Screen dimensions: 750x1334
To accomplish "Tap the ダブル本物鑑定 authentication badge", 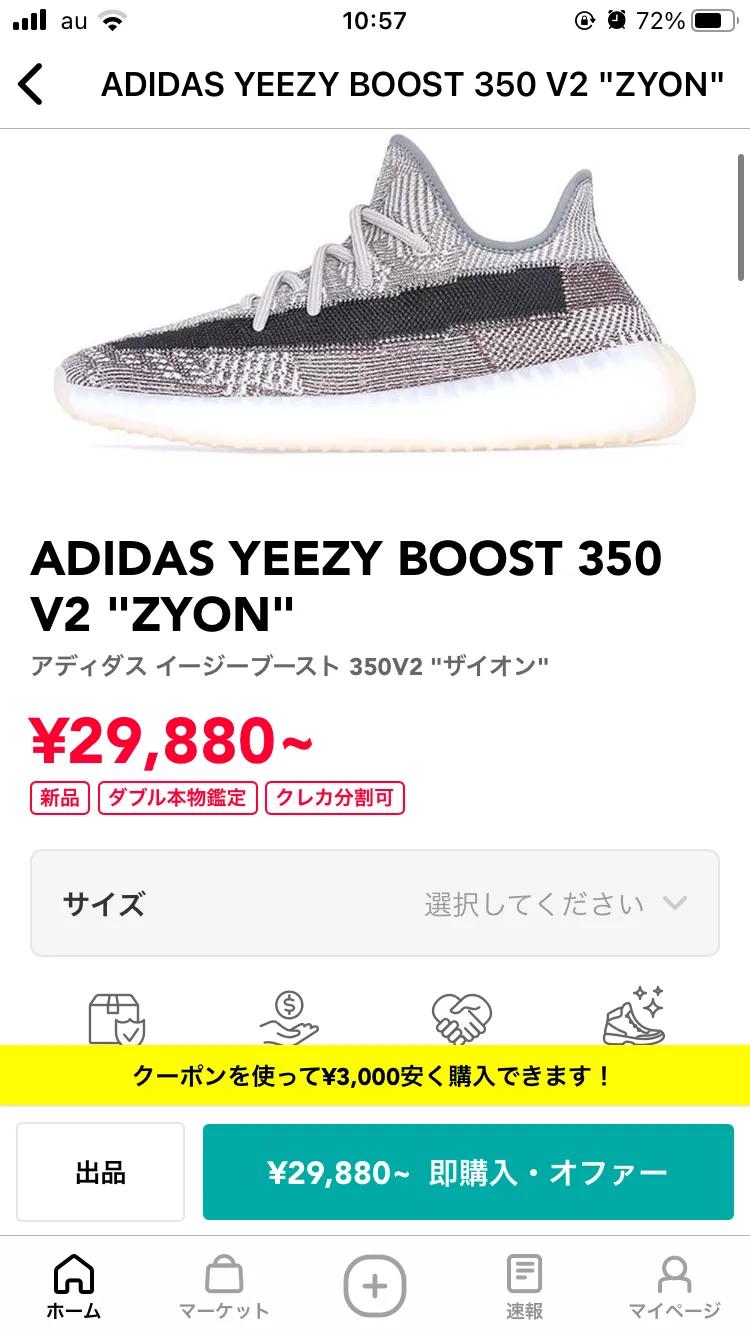I will click(176, 797).
